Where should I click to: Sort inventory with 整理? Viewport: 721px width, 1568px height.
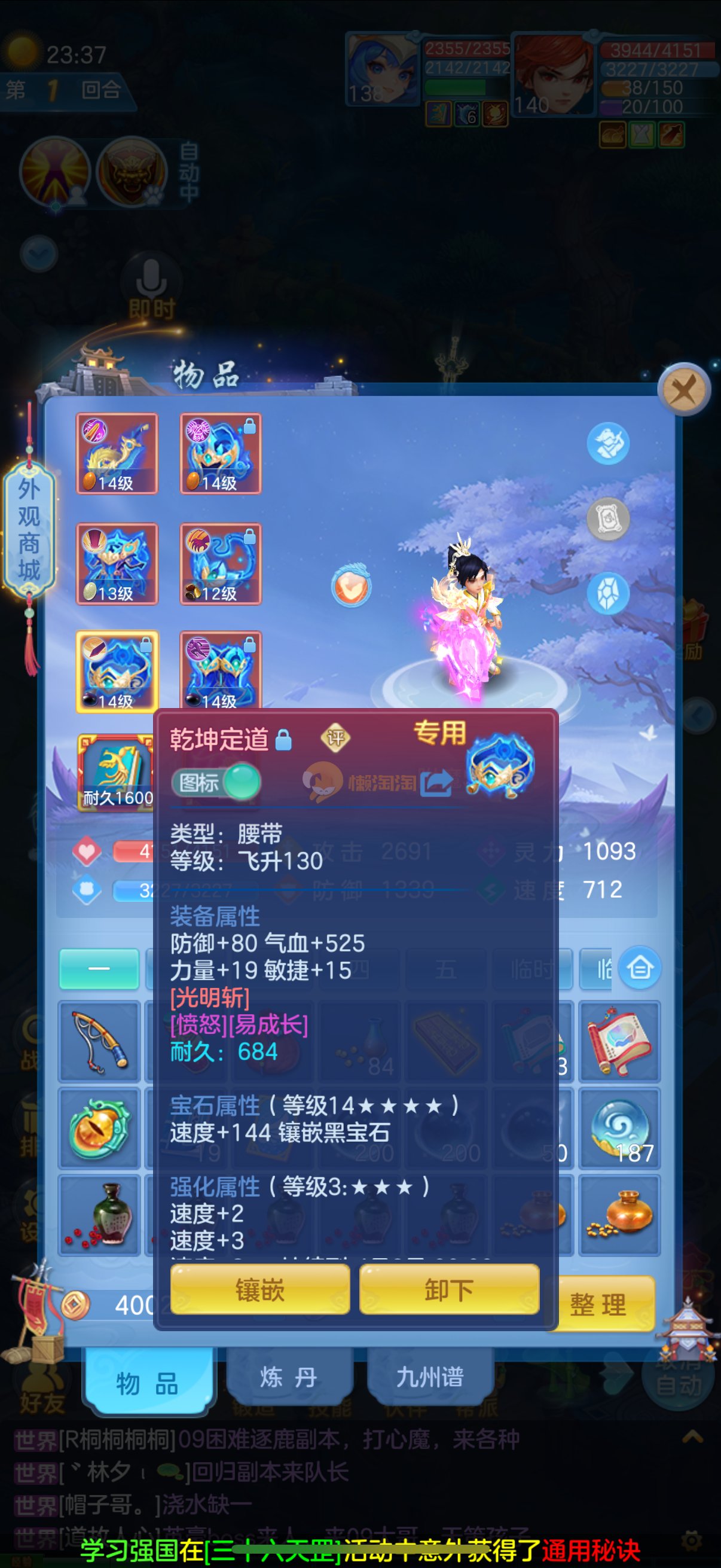(x=598, y=1304)
